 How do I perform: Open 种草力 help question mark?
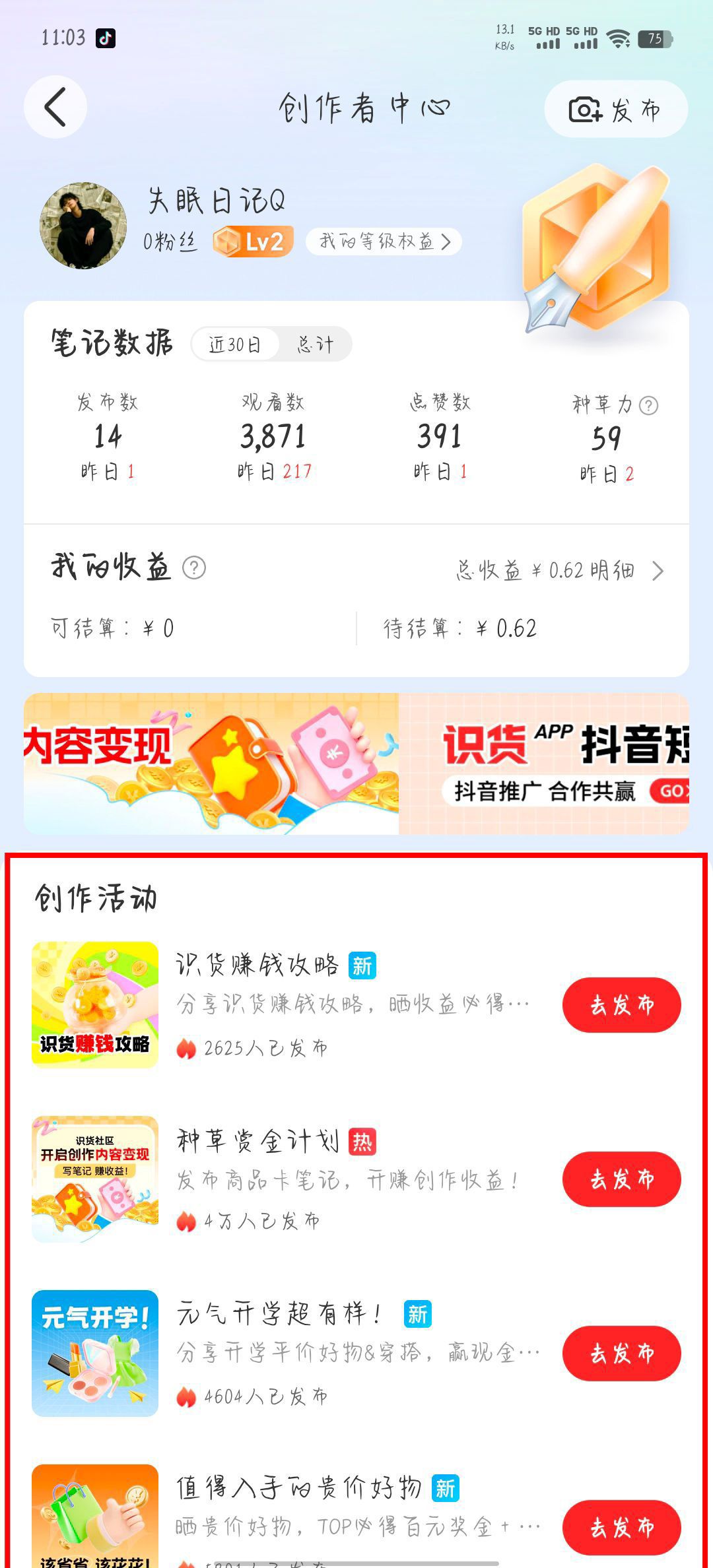649,405
